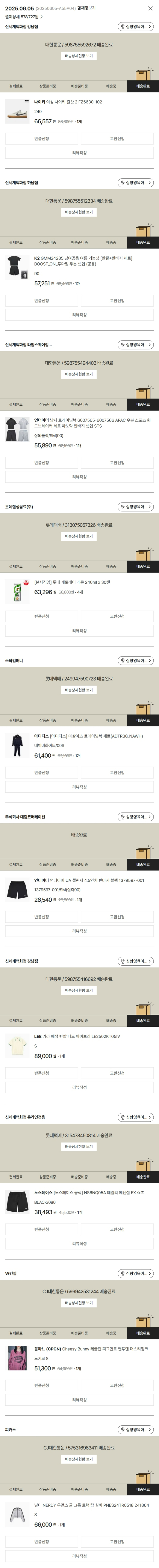Viewport: 159px width, 1568px height.
Task: Write review for 언더아머 UA 챌린저 반바지
Action: 79,931
